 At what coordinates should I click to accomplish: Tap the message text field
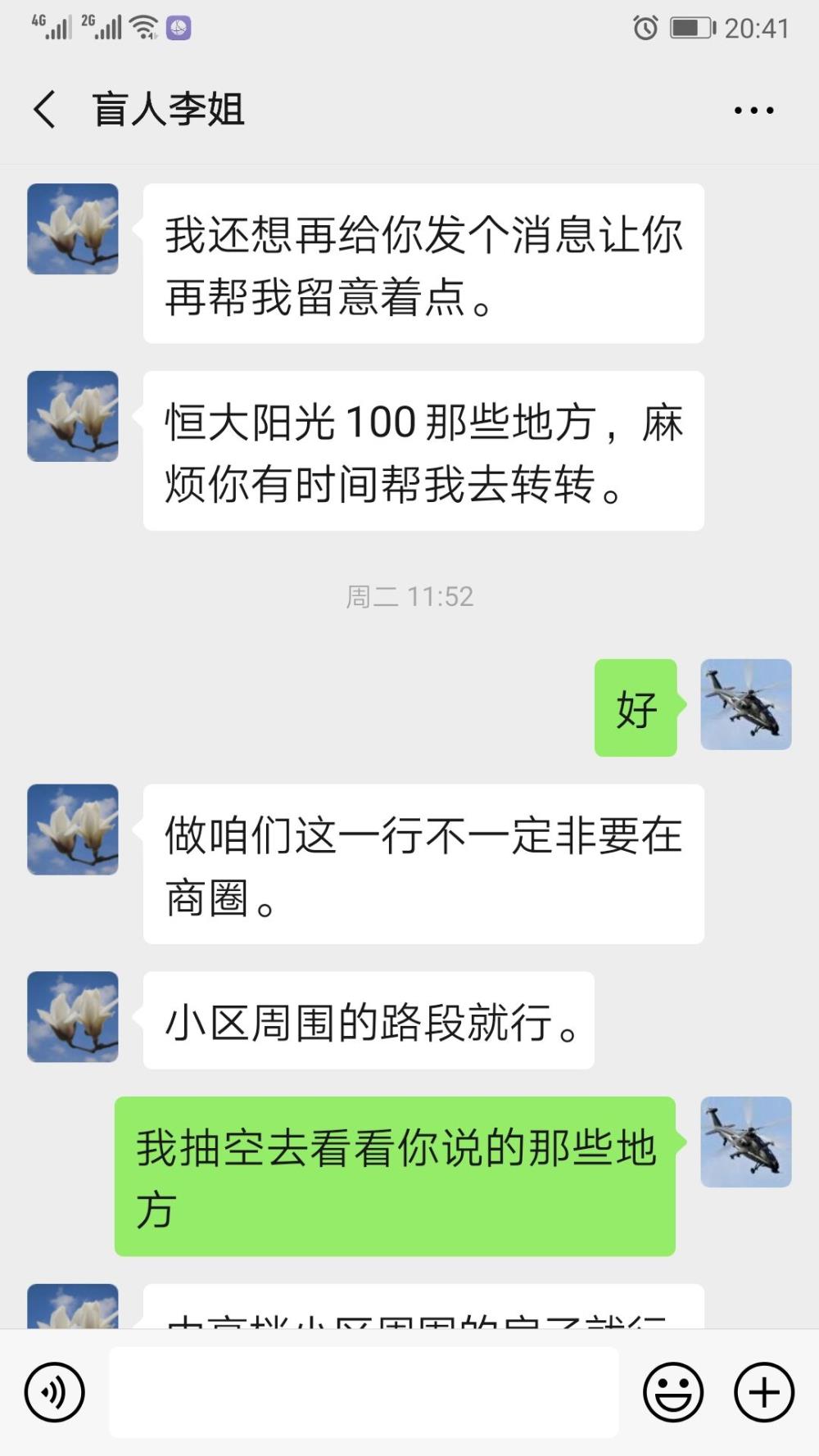pos(364,1391)
